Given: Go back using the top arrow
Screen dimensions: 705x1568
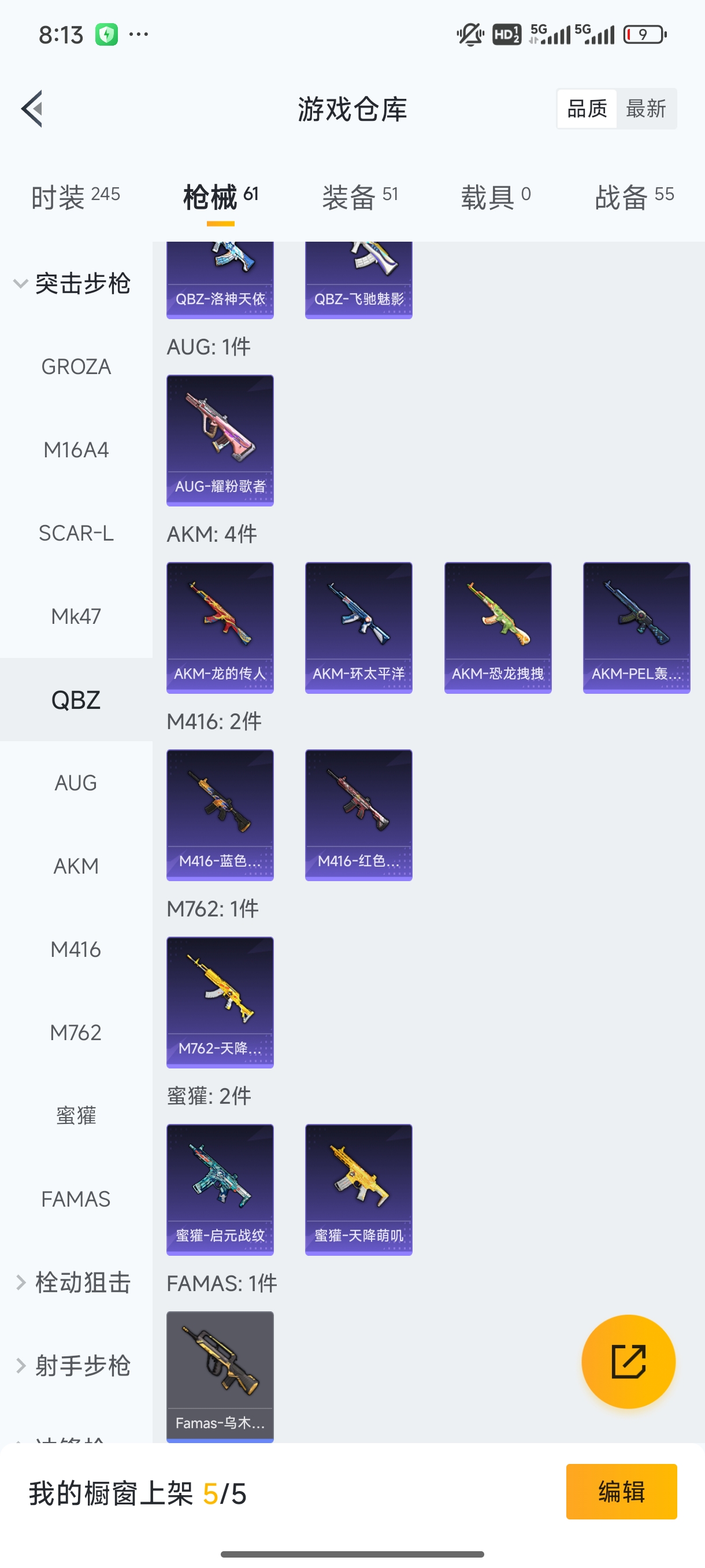Looking at the screenshot, I should tap(32, 109).
